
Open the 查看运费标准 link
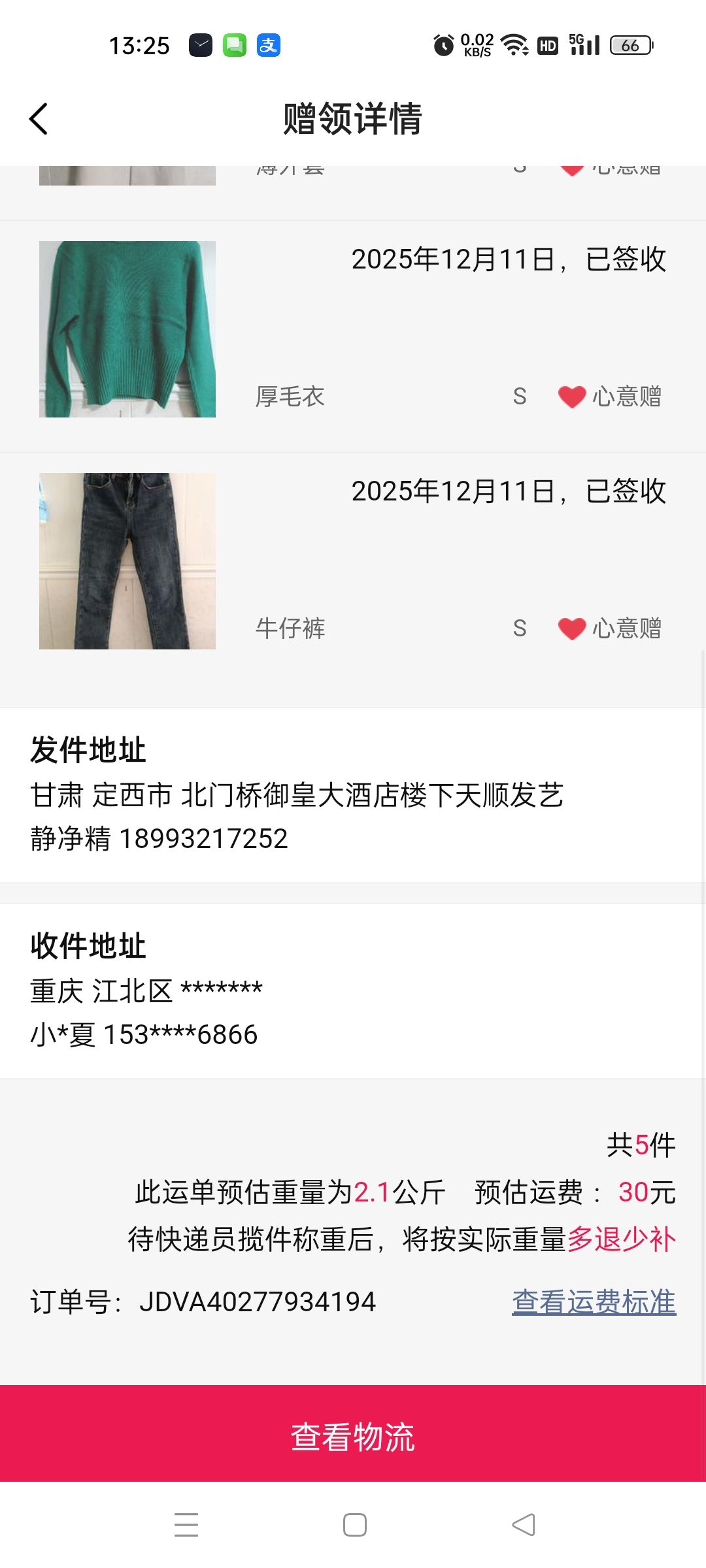(594, 1302)
